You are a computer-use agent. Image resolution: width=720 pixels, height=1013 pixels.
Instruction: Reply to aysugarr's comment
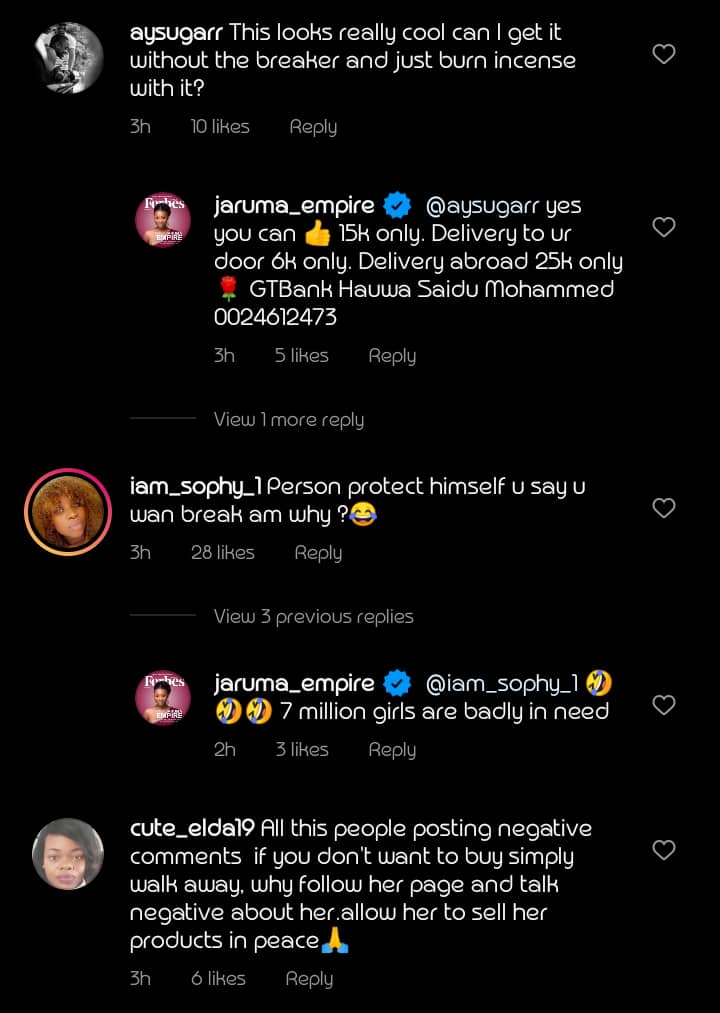tap(313, 127)
